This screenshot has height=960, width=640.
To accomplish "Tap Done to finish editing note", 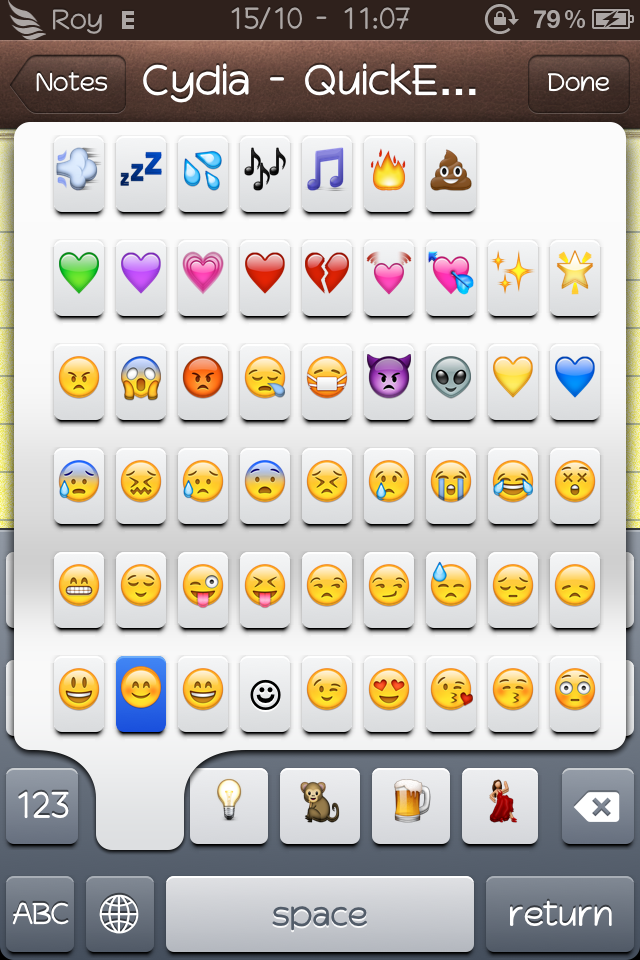I will 577,83.
